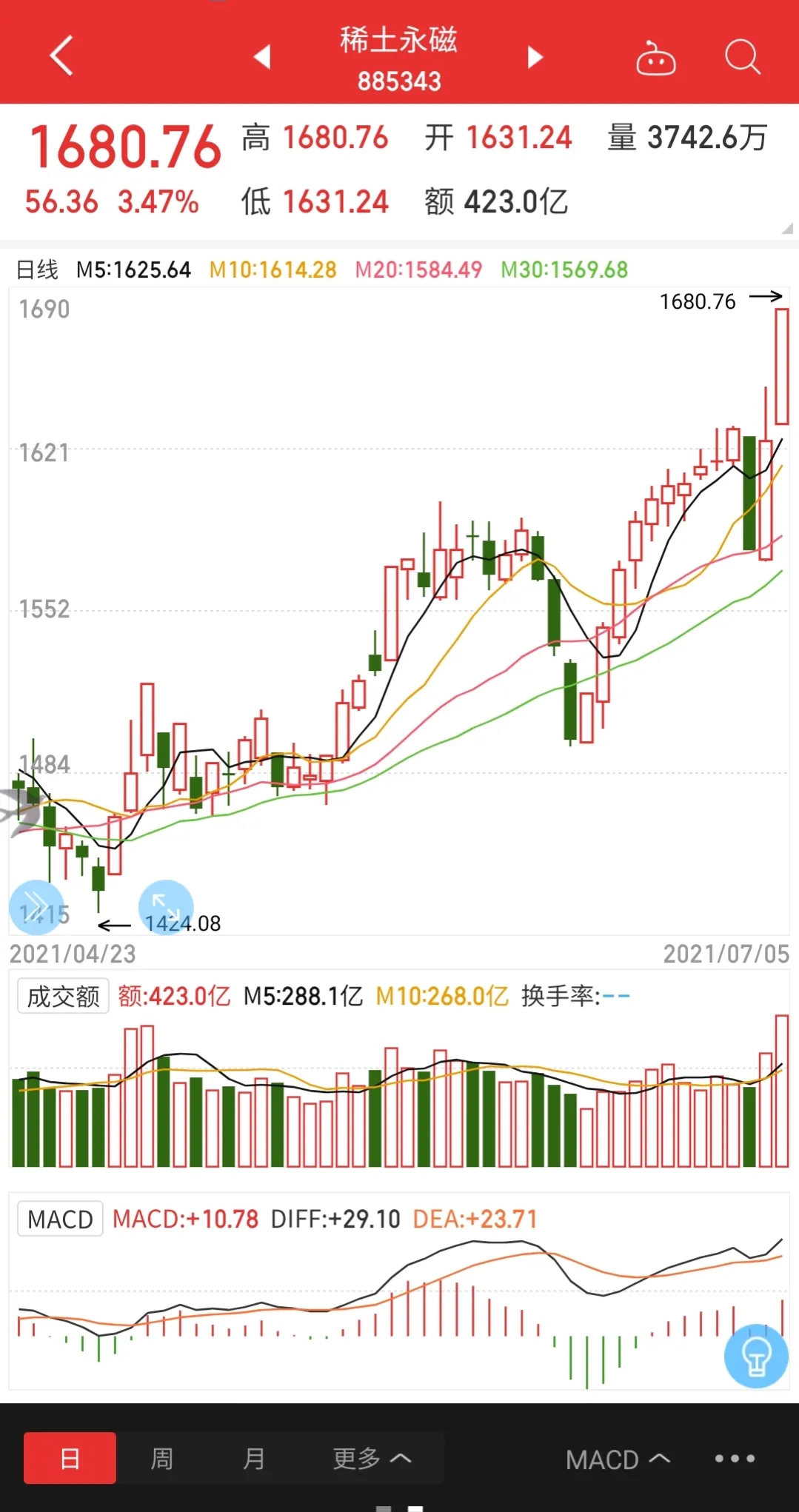Tap the MACD sub-chart label
The image size is (799, 1512).
click(x=60, y=1219)
